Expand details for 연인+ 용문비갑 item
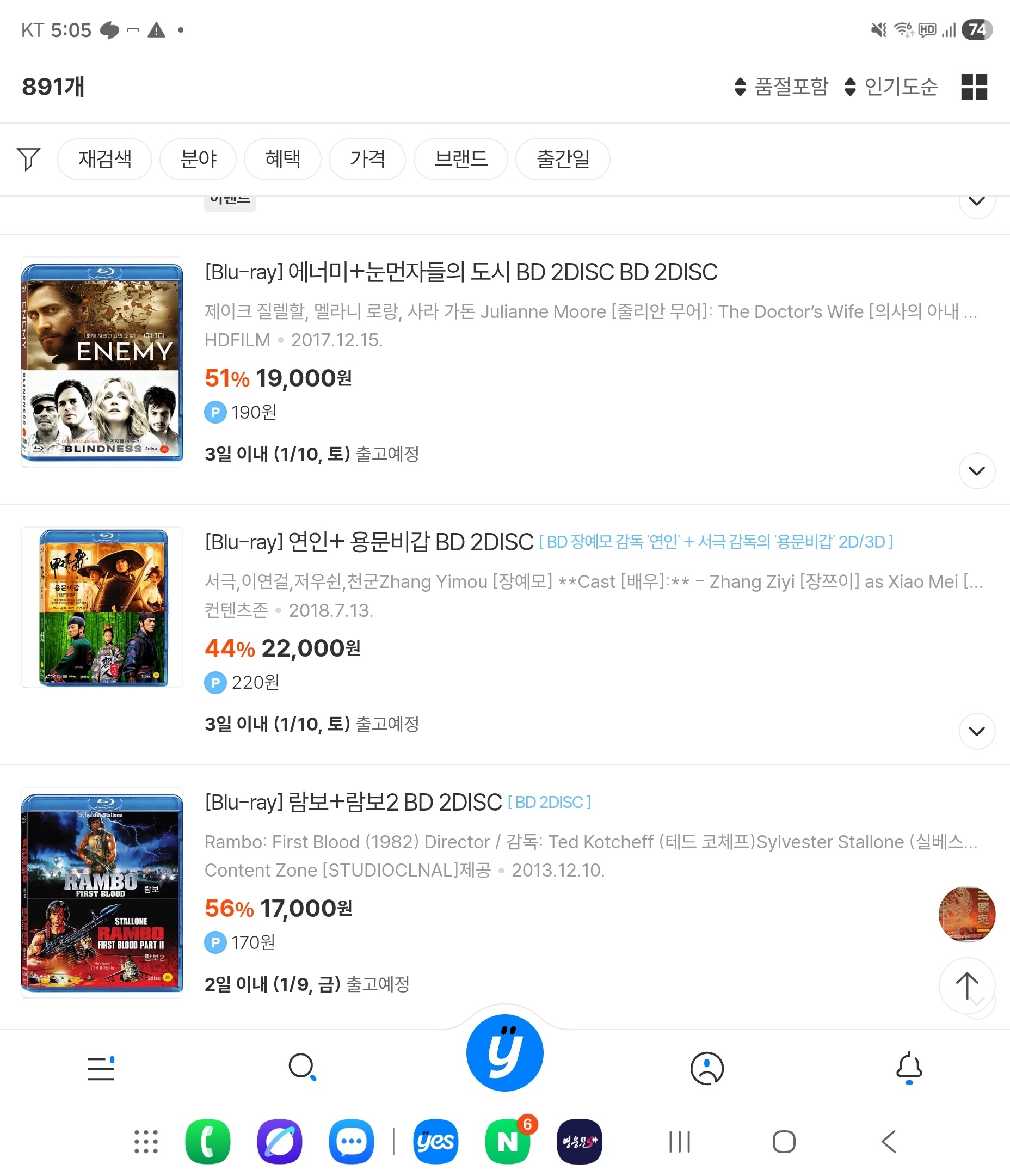The height and width of the screenshot is (1176, 1010). (x=976, y=731)
